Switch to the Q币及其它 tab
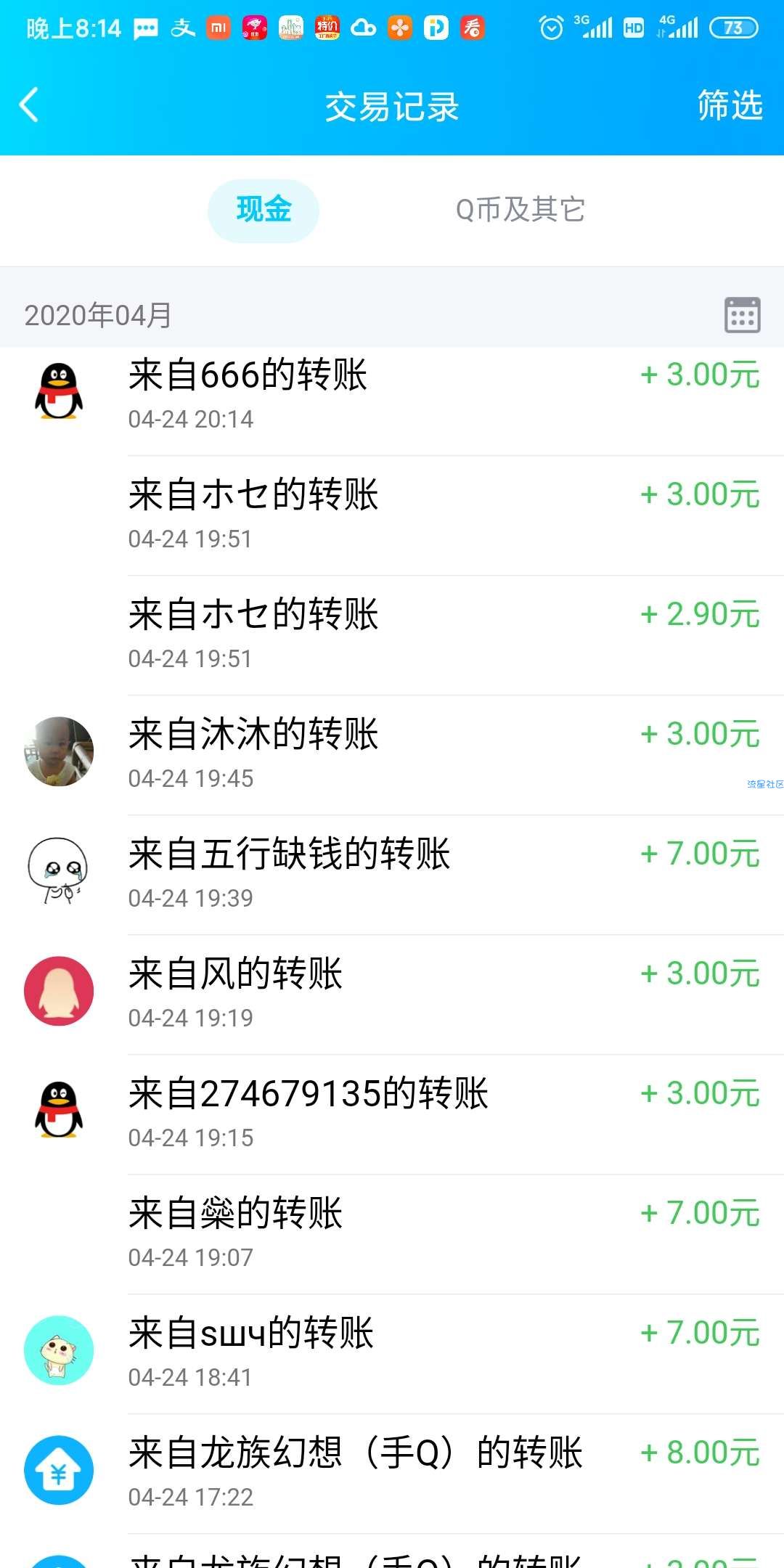 coord(520,211)
